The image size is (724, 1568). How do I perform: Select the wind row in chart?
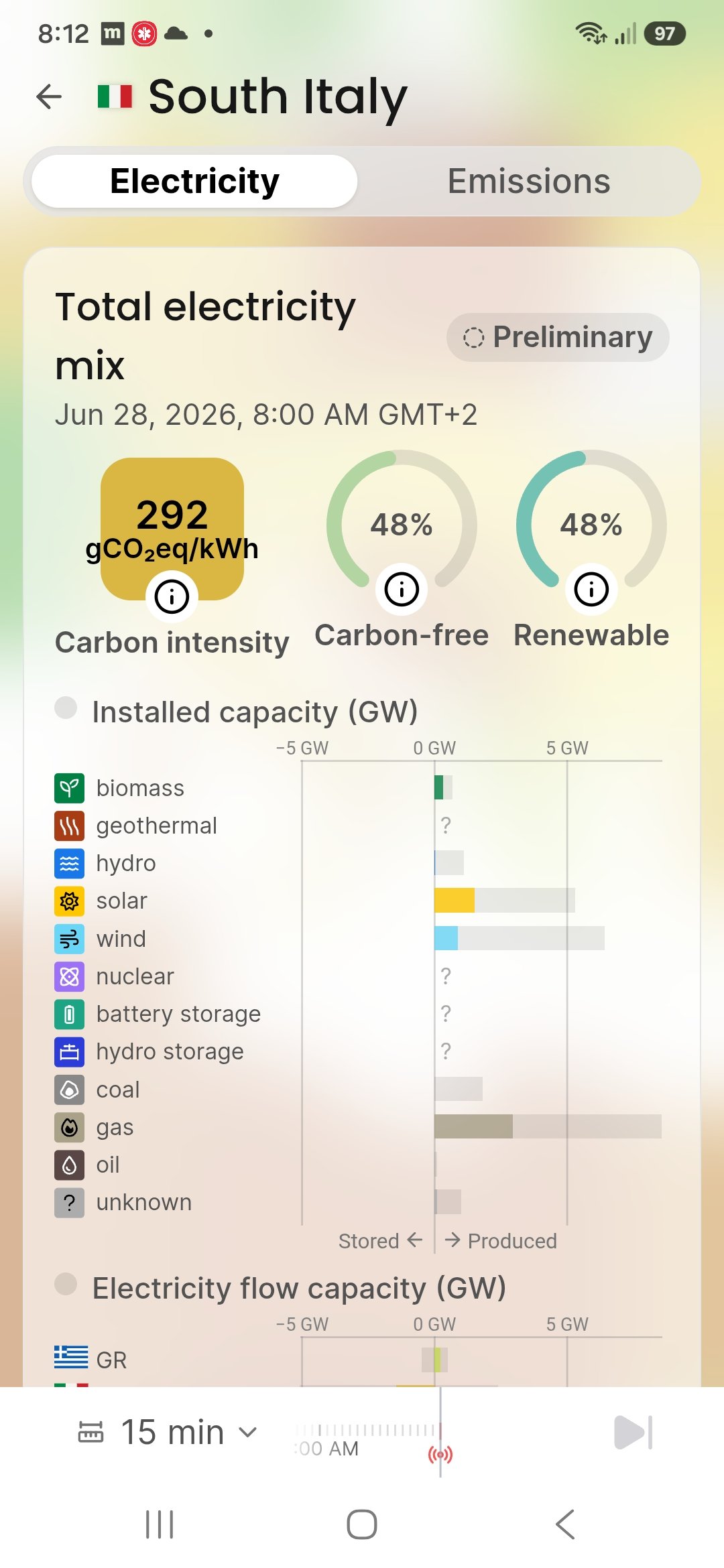358,939
